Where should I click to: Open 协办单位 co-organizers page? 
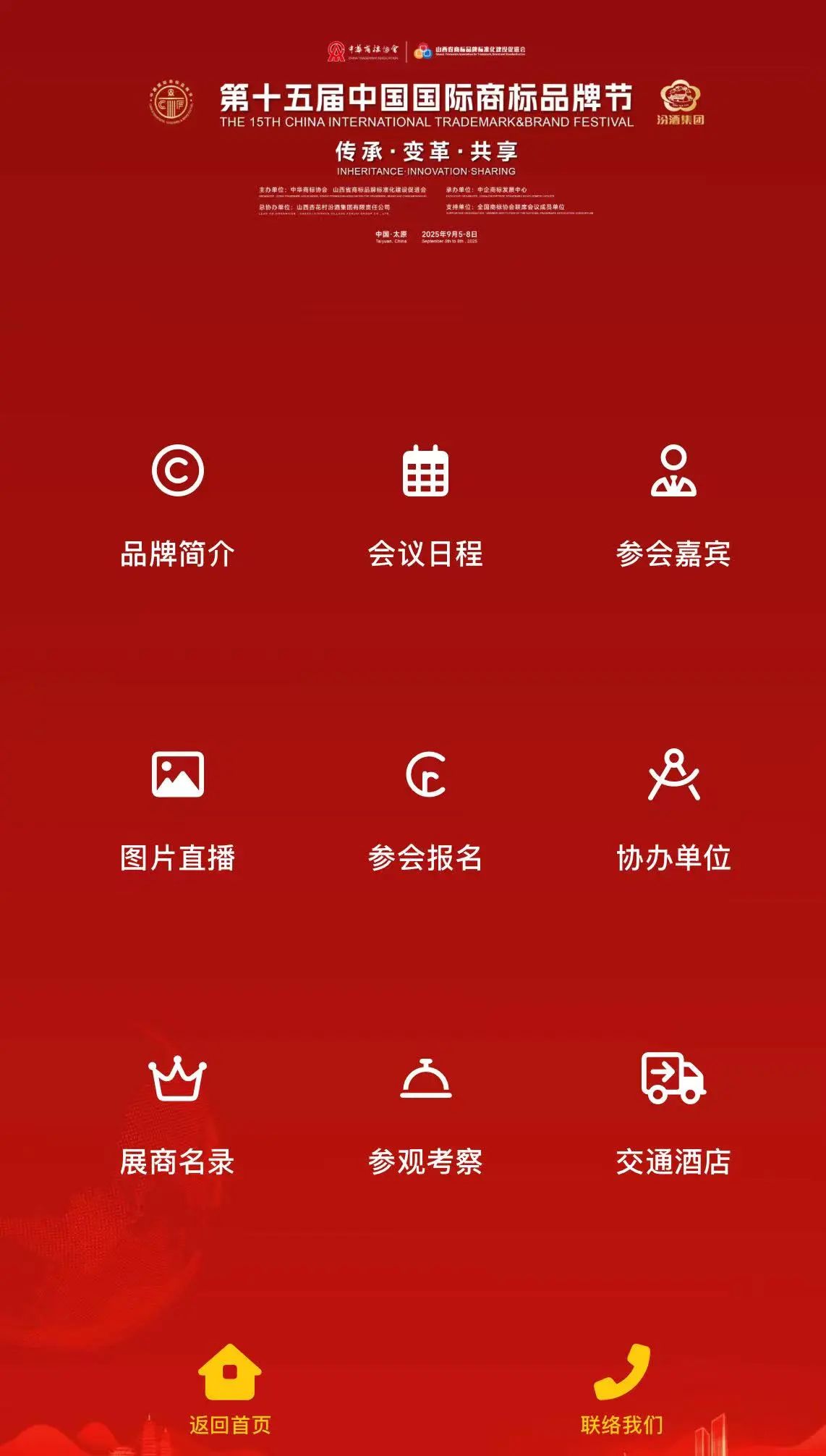(673, 810)
